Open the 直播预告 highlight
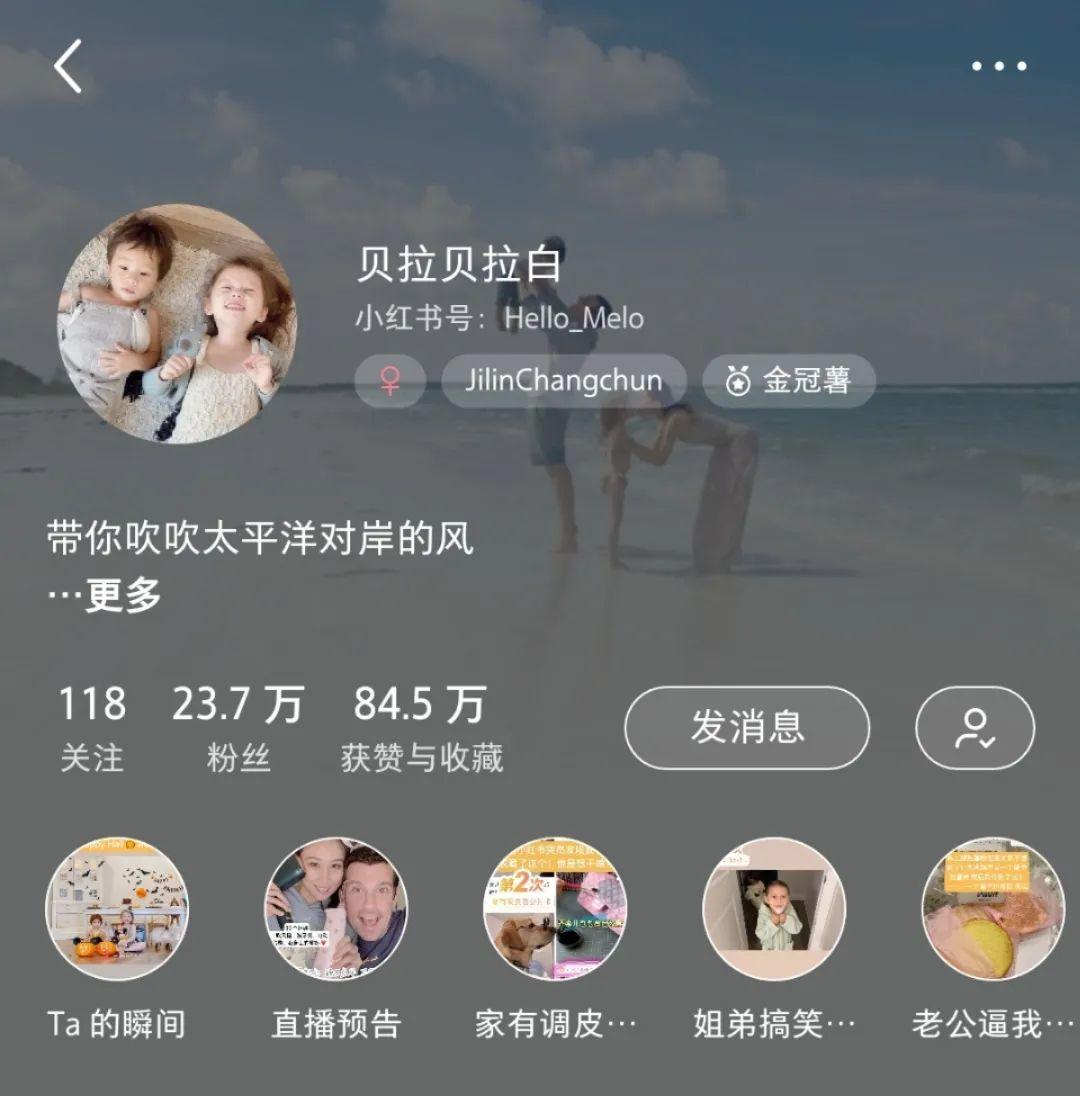This screenshot has width=1080, height=1096. click(336, 909)
